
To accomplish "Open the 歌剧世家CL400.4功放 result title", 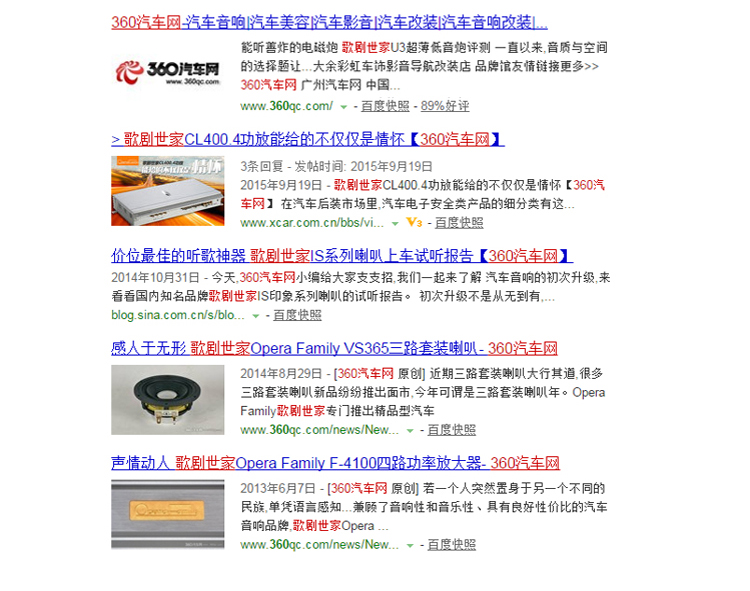I will click(307, 139).
